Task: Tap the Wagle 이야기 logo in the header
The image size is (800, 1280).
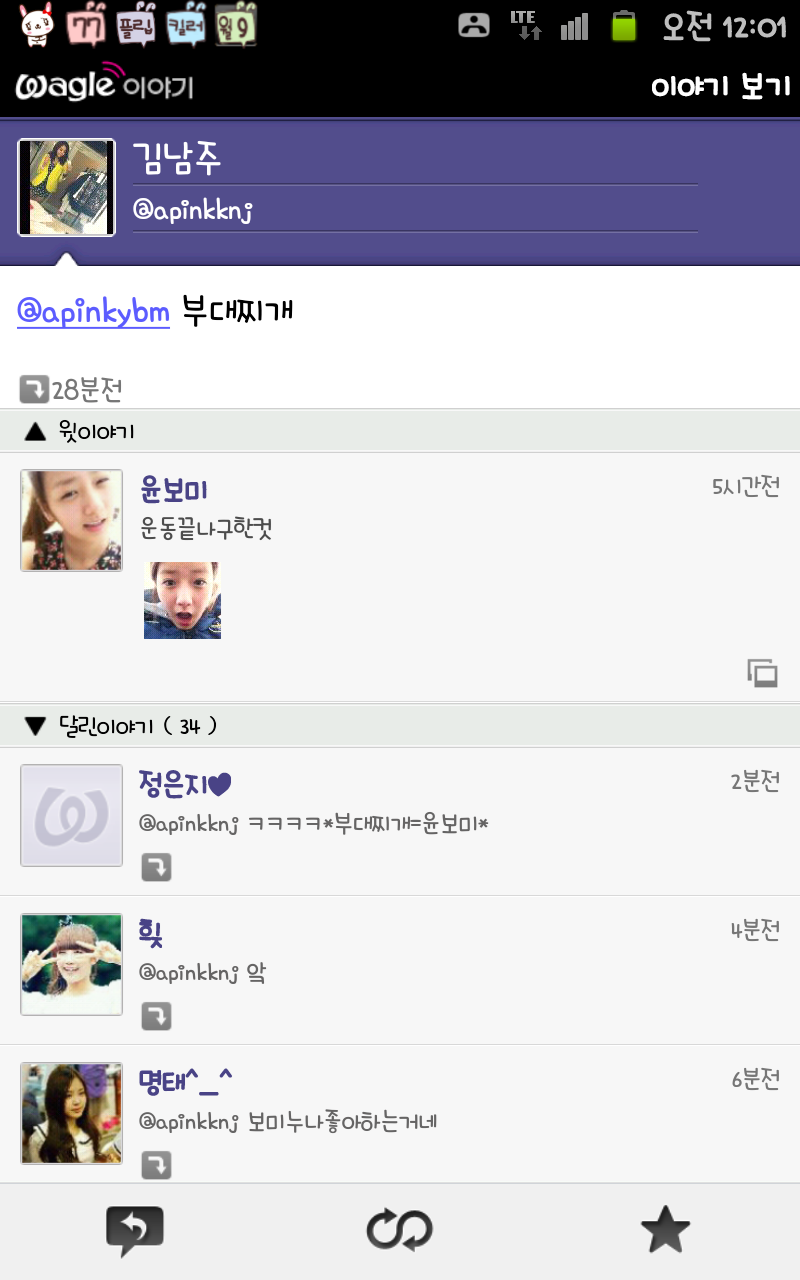Action: (105, 86)
